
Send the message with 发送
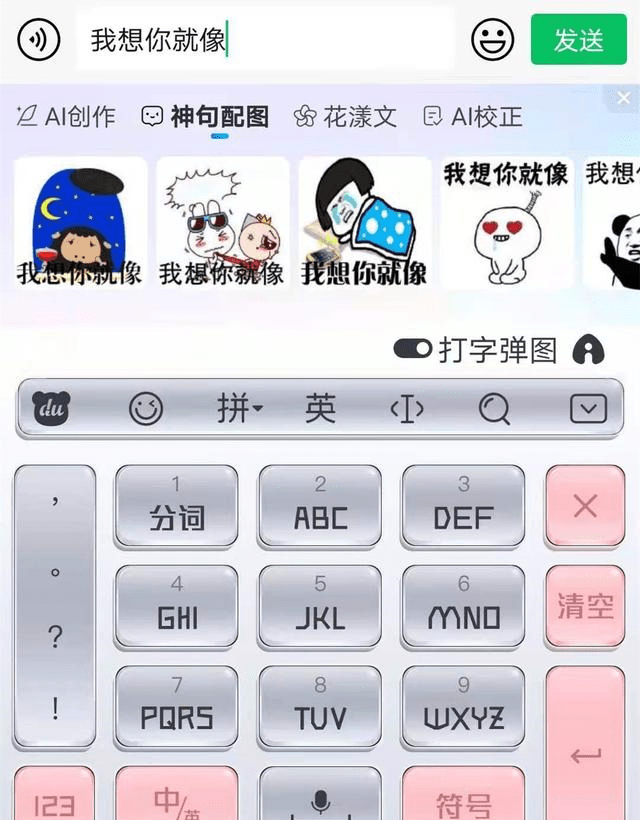(578, 40)
